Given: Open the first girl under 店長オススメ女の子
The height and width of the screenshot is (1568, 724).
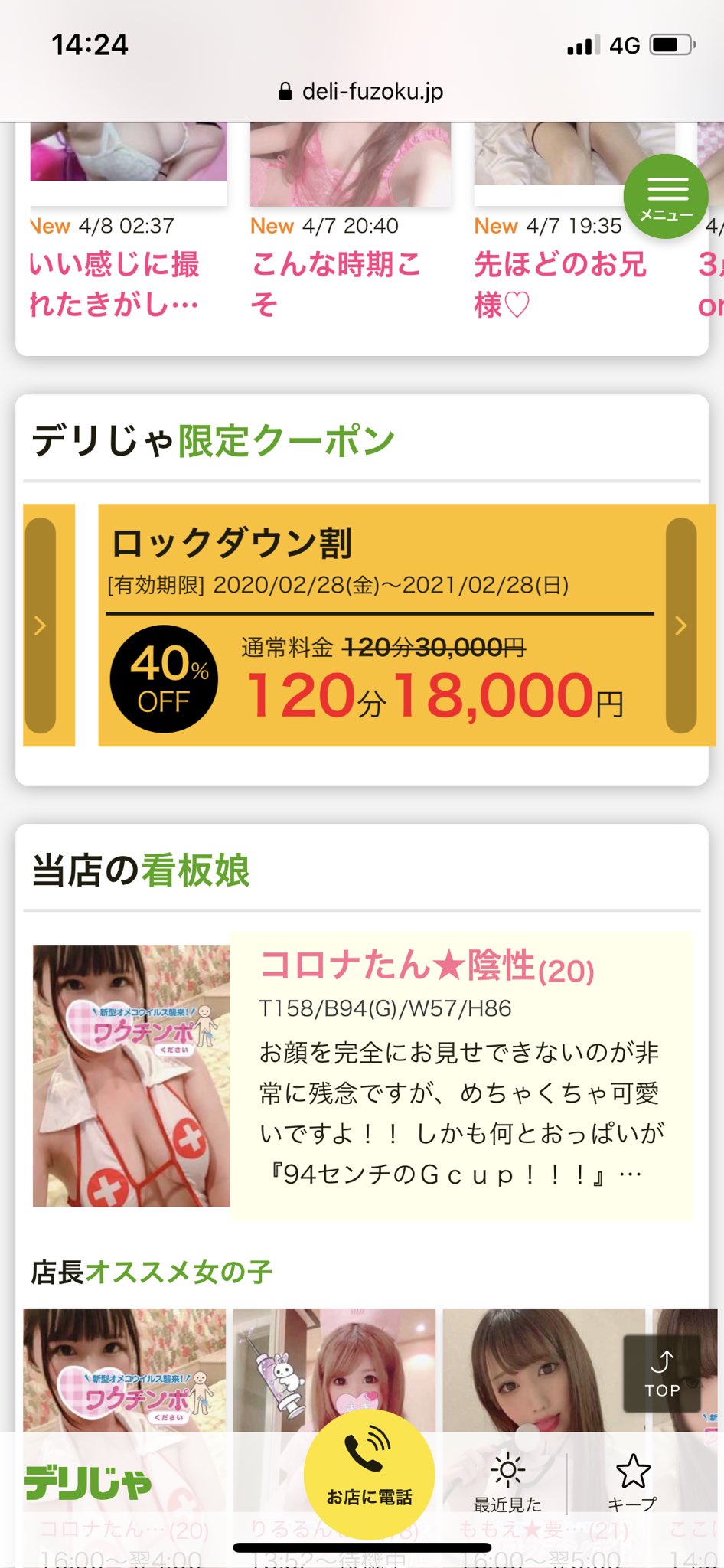Looking at the screenshot, I should pos(124,1370).
